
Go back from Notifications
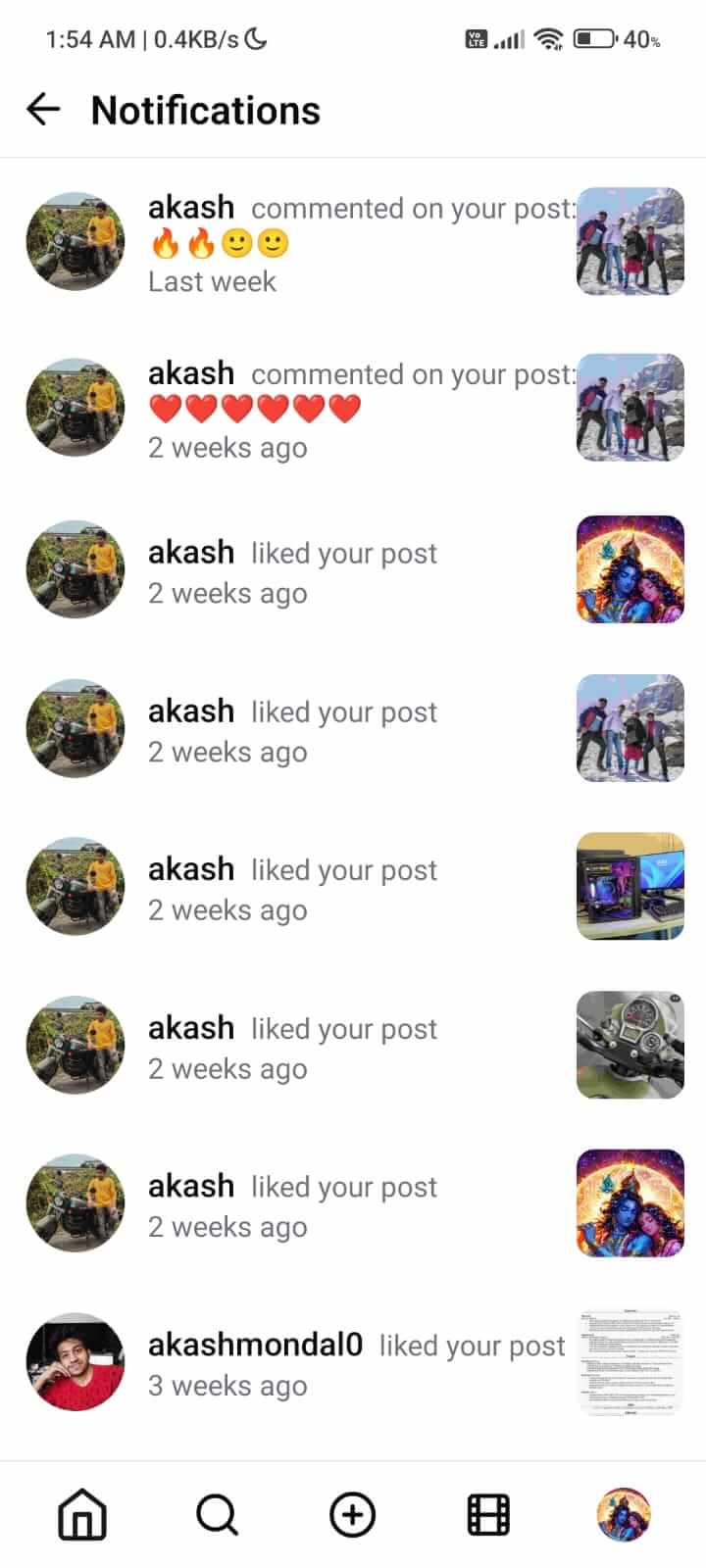[43, 109]
